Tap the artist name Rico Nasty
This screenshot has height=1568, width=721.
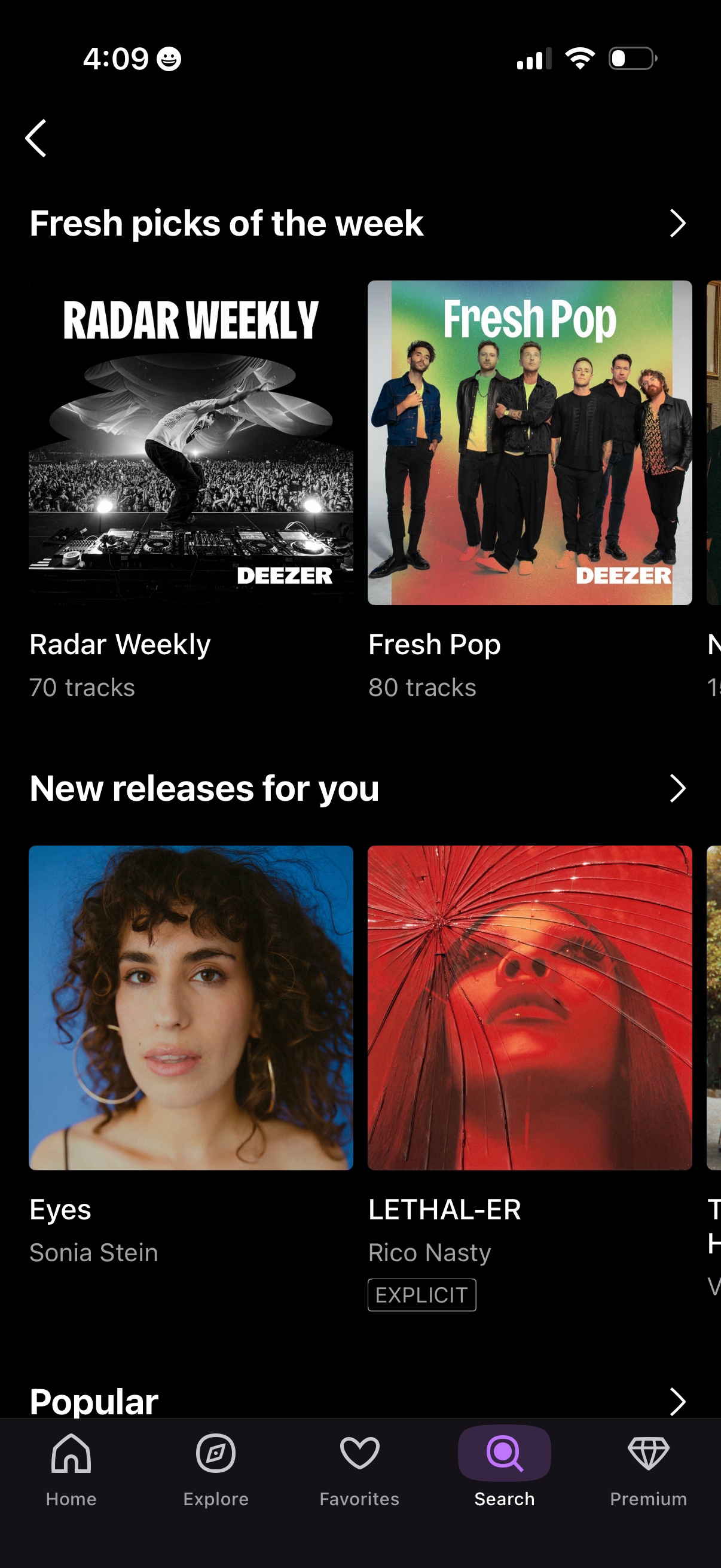tap(429, 1252)
